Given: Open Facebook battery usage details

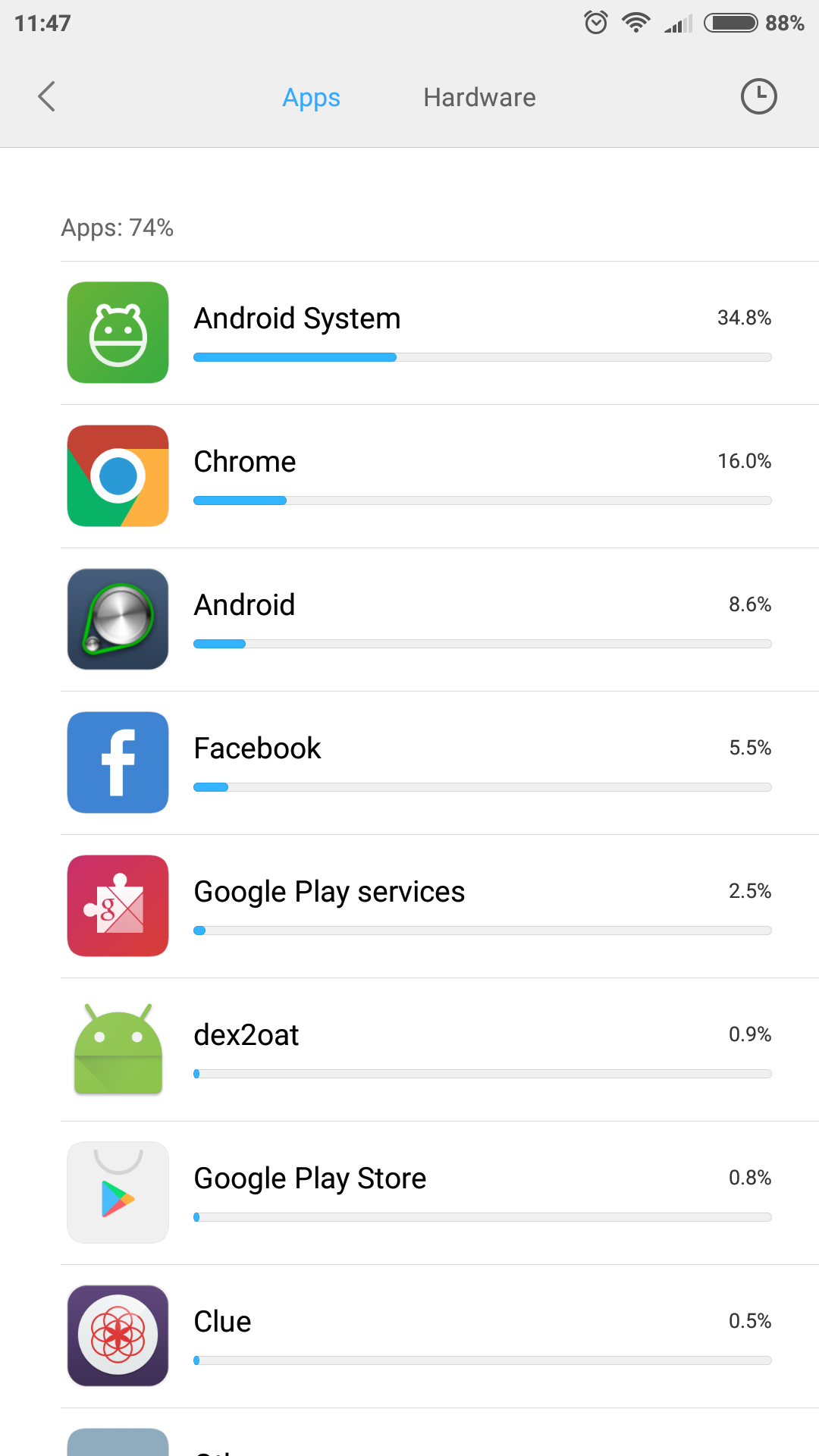Looking at the screenshot, I should [440, 763].
